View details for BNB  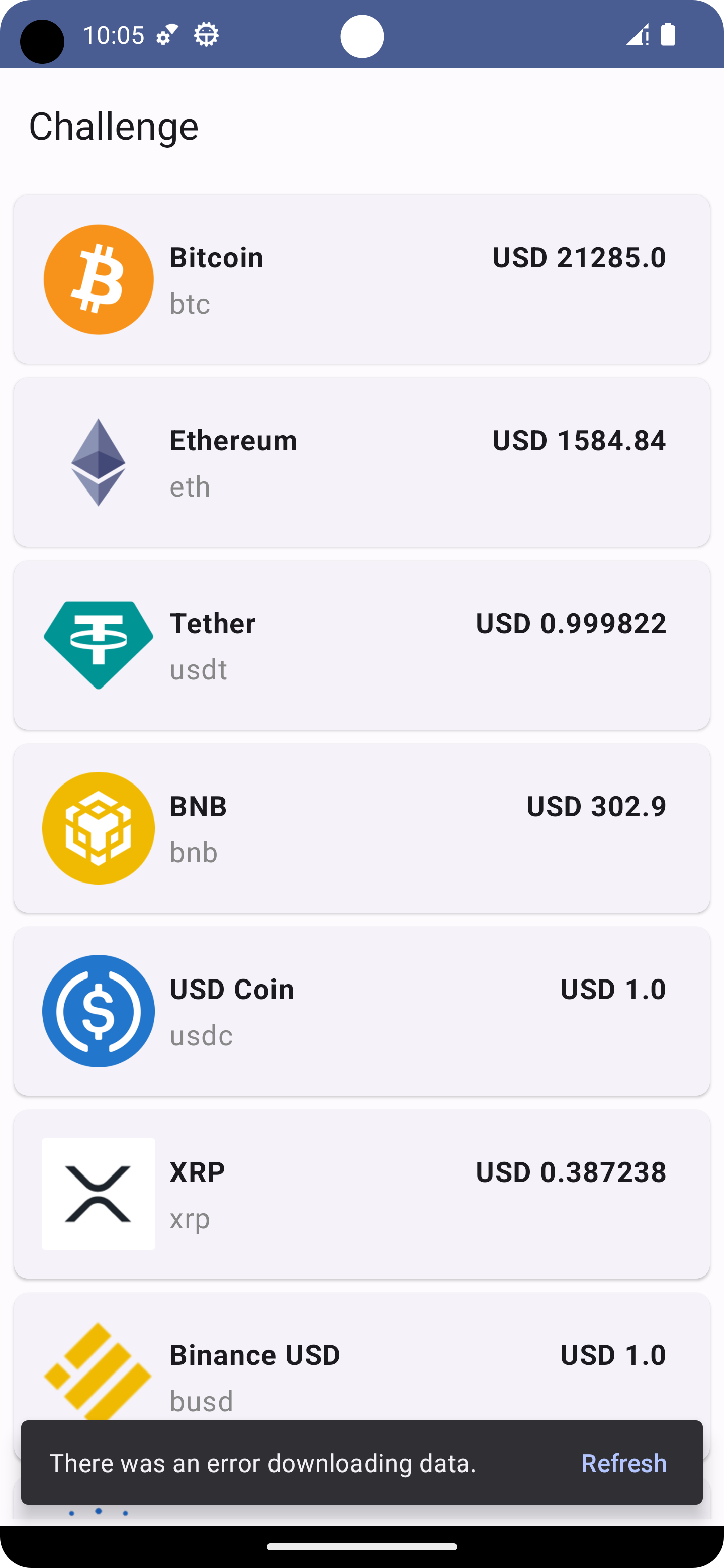[361, 828]
